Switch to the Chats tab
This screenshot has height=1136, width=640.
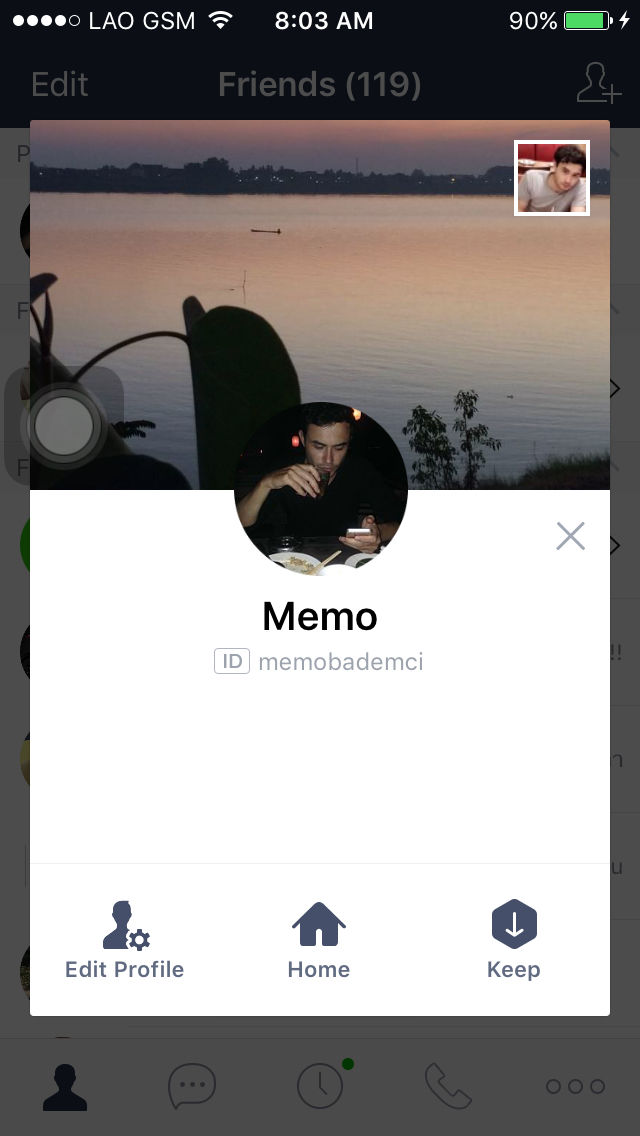click(x=192, y=1086)
